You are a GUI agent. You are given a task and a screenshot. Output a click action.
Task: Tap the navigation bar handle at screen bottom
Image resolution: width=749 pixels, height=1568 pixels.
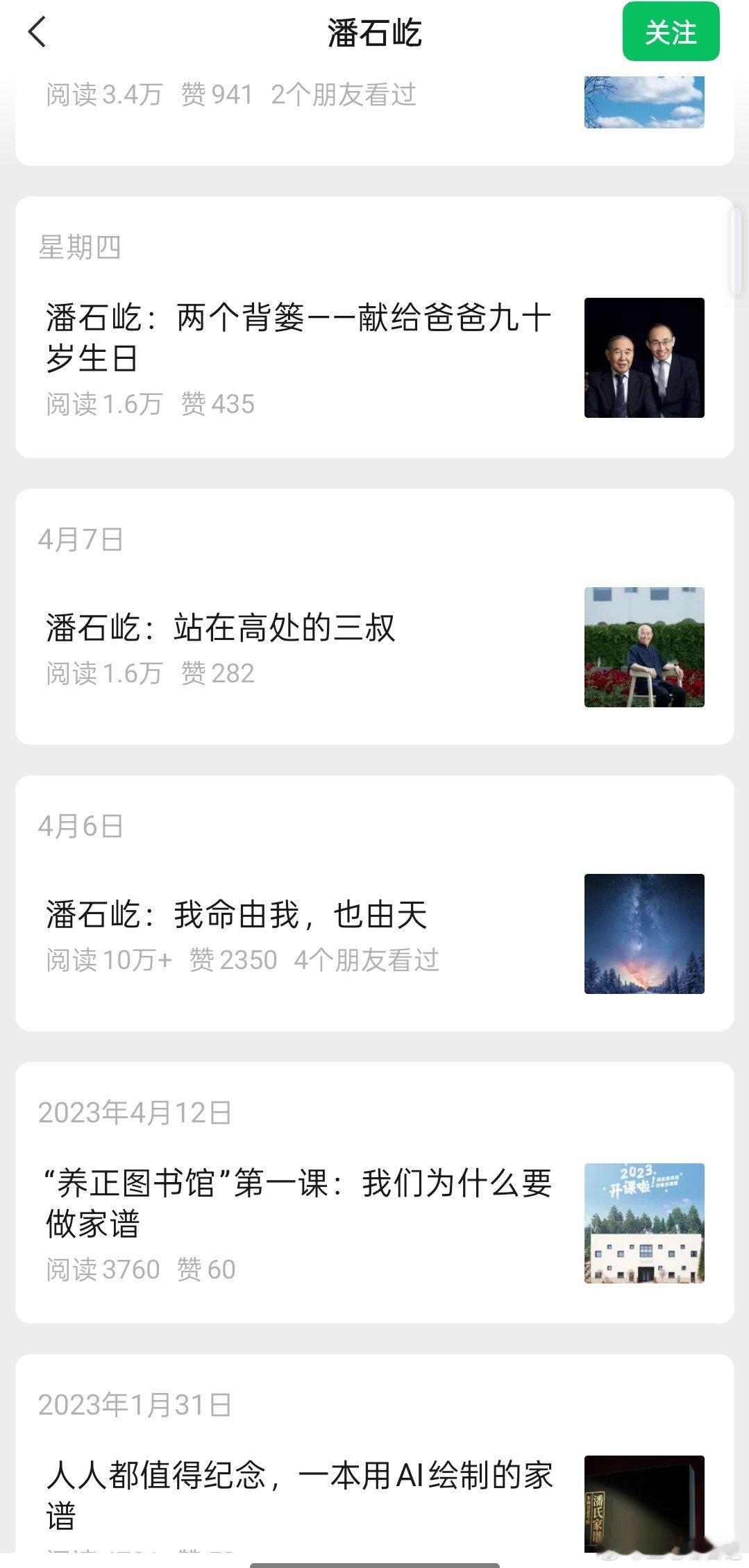pos(374,1563)
